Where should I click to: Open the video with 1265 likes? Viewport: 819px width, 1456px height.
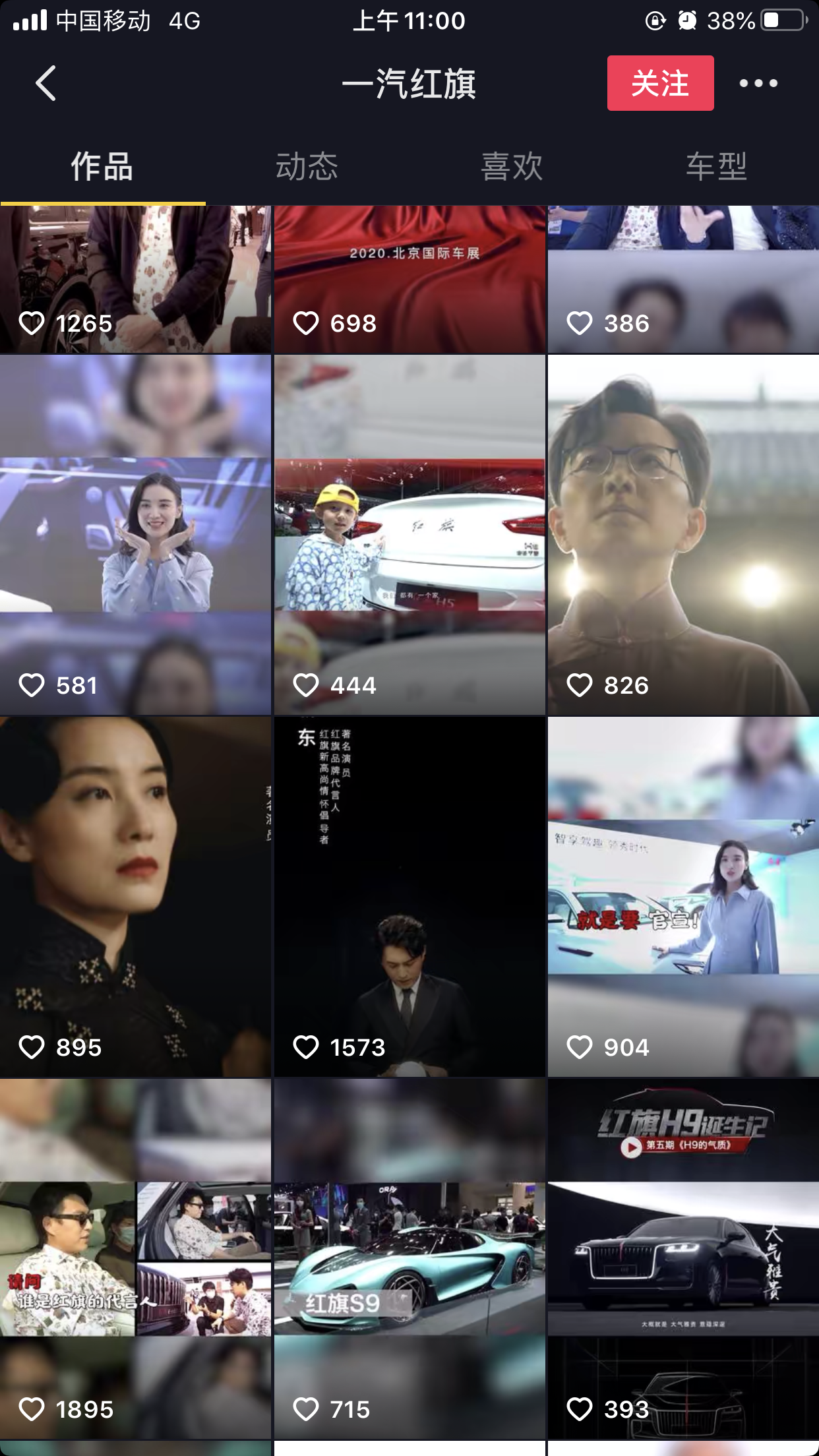click(135, 279)
